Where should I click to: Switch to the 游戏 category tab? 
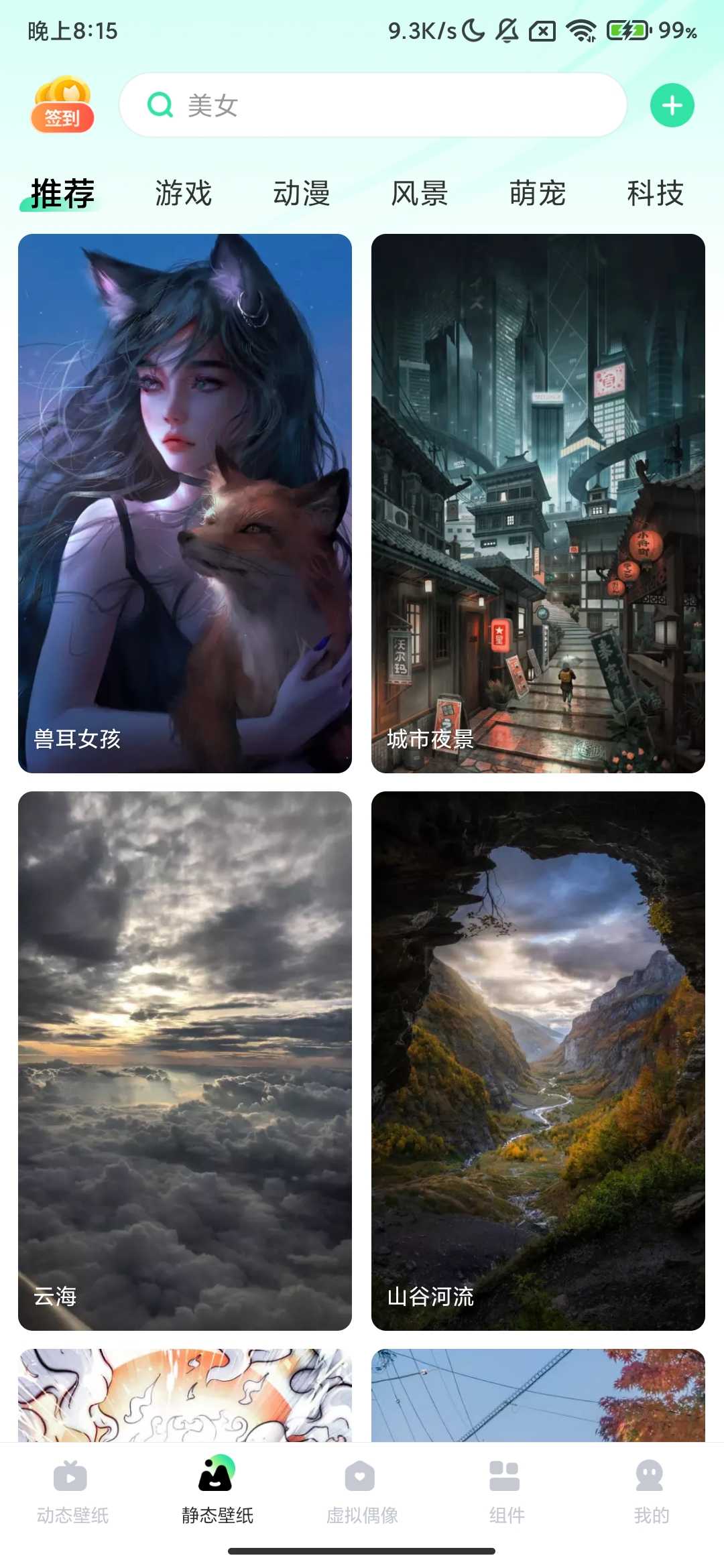point(183,194)
